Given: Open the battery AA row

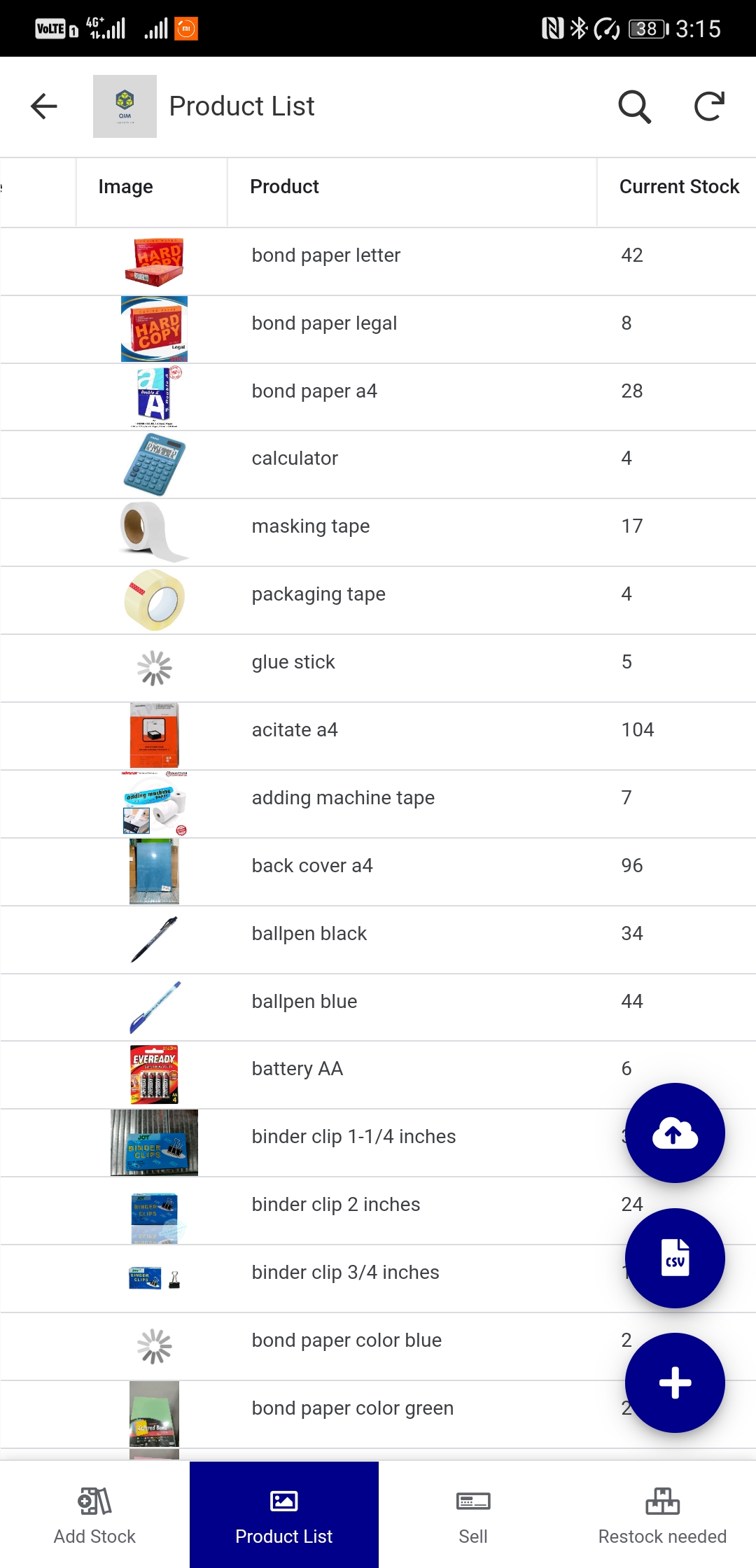Looking at the screenshot, I should click(x=297, y=1069).
